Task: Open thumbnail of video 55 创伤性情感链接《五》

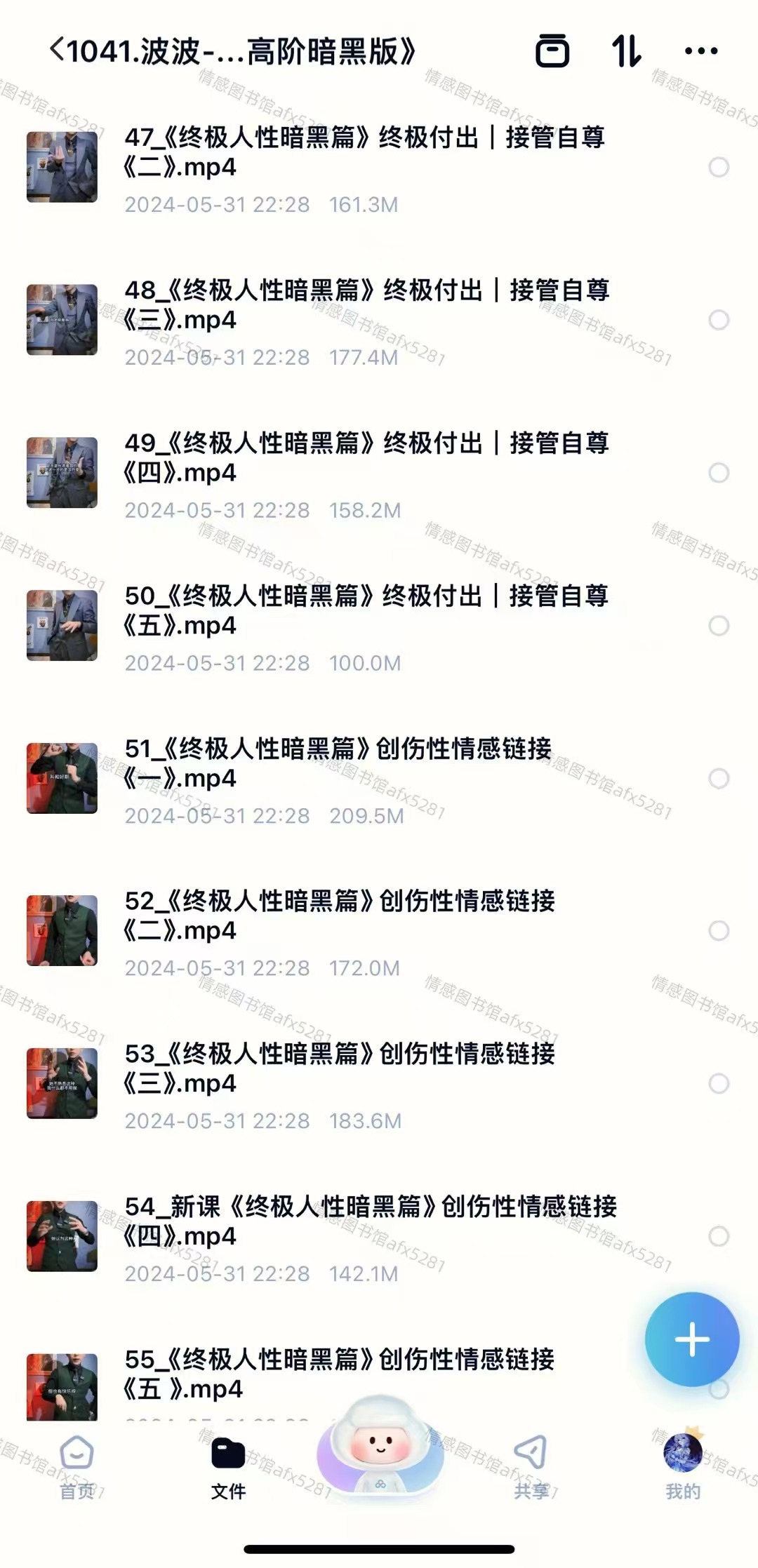Action: tap(62, 1386)
